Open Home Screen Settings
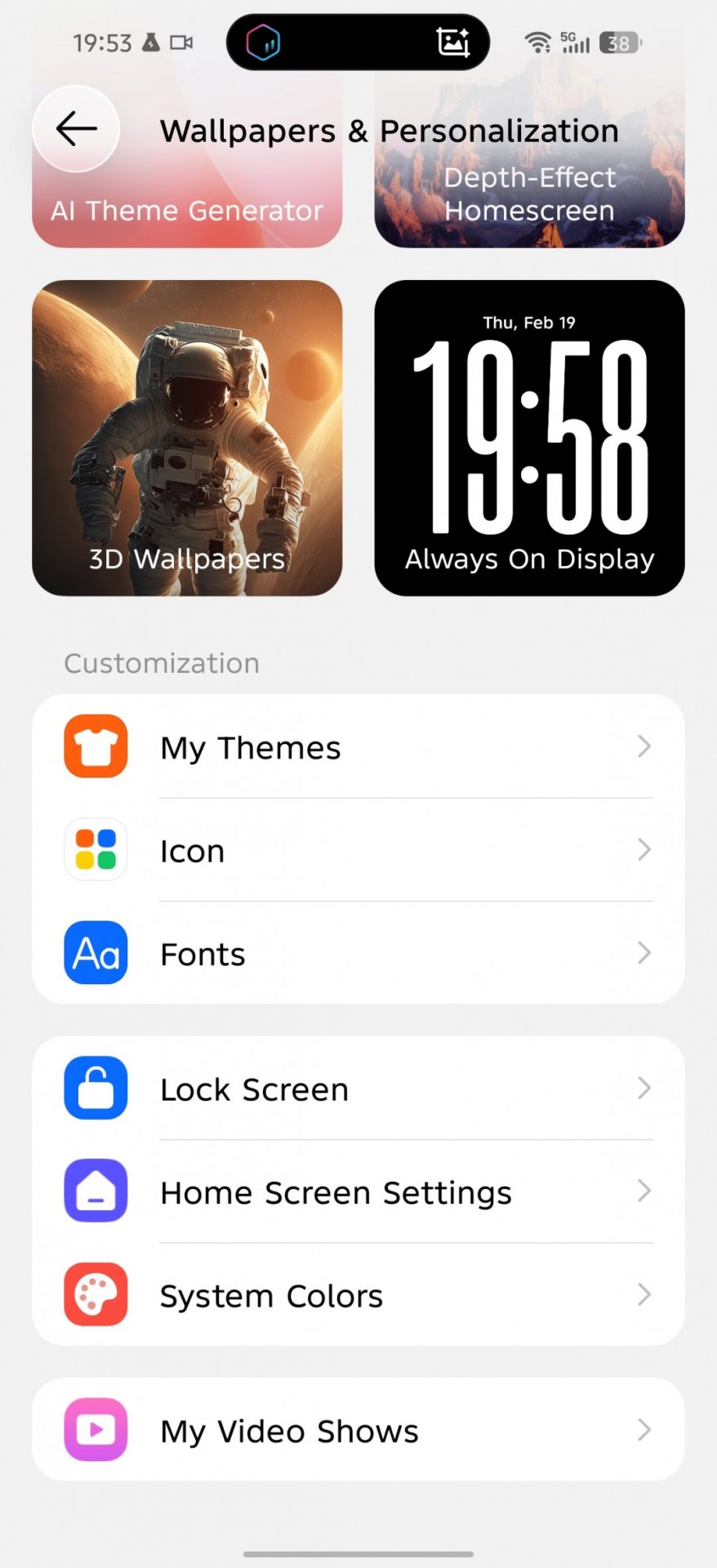717x1568 pixels. coord(358,1192)
